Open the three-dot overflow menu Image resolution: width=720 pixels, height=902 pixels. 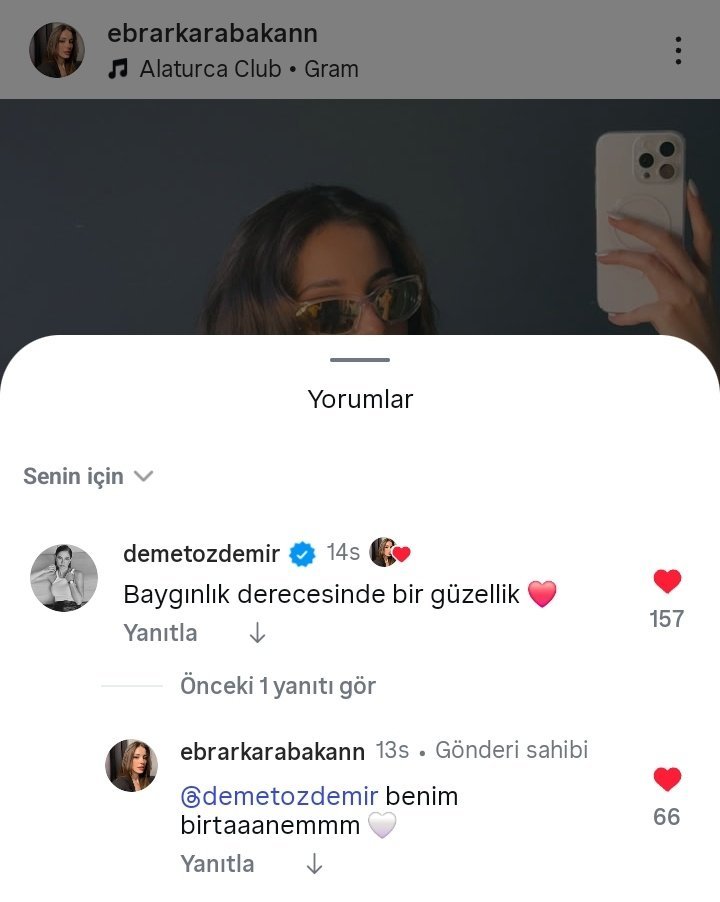click(x=678, y=50)
